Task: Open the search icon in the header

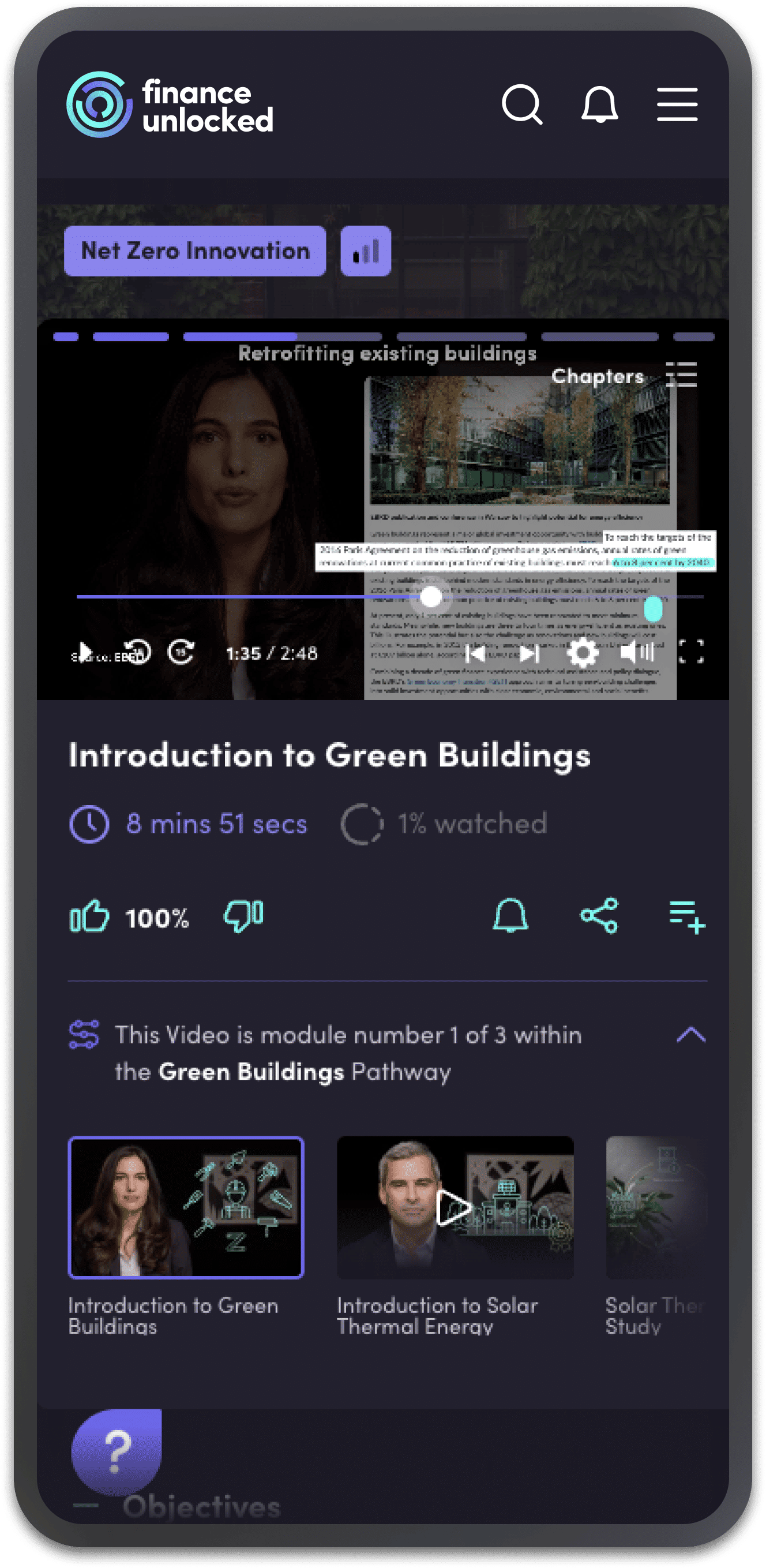Action: tap(521, 104)
